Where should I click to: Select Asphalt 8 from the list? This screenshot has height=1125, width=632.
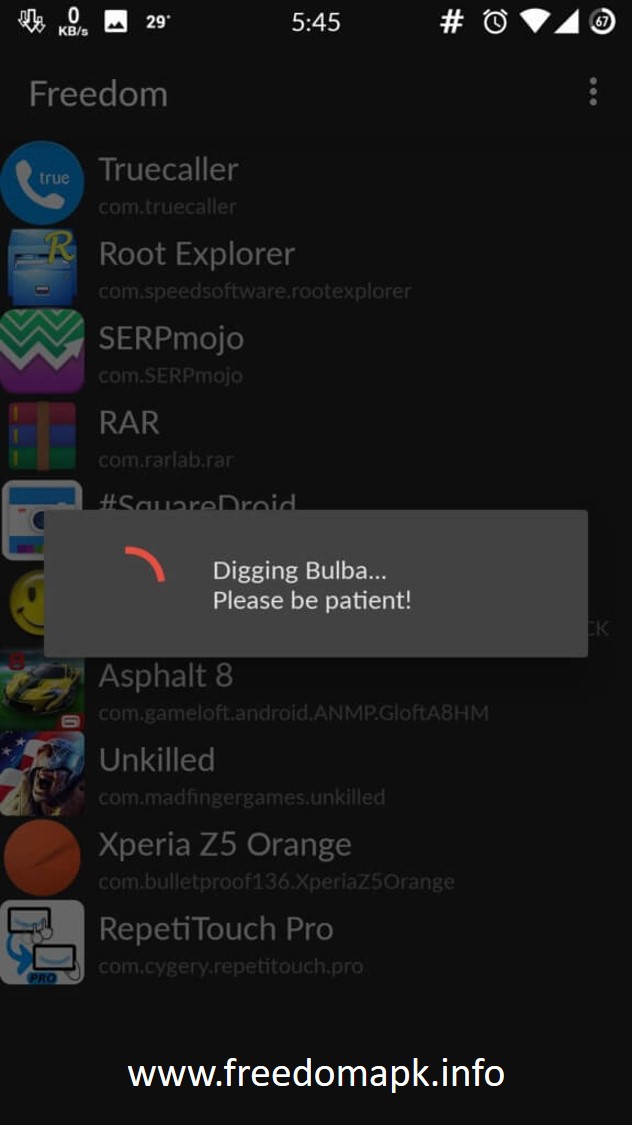tap(316, 689)
